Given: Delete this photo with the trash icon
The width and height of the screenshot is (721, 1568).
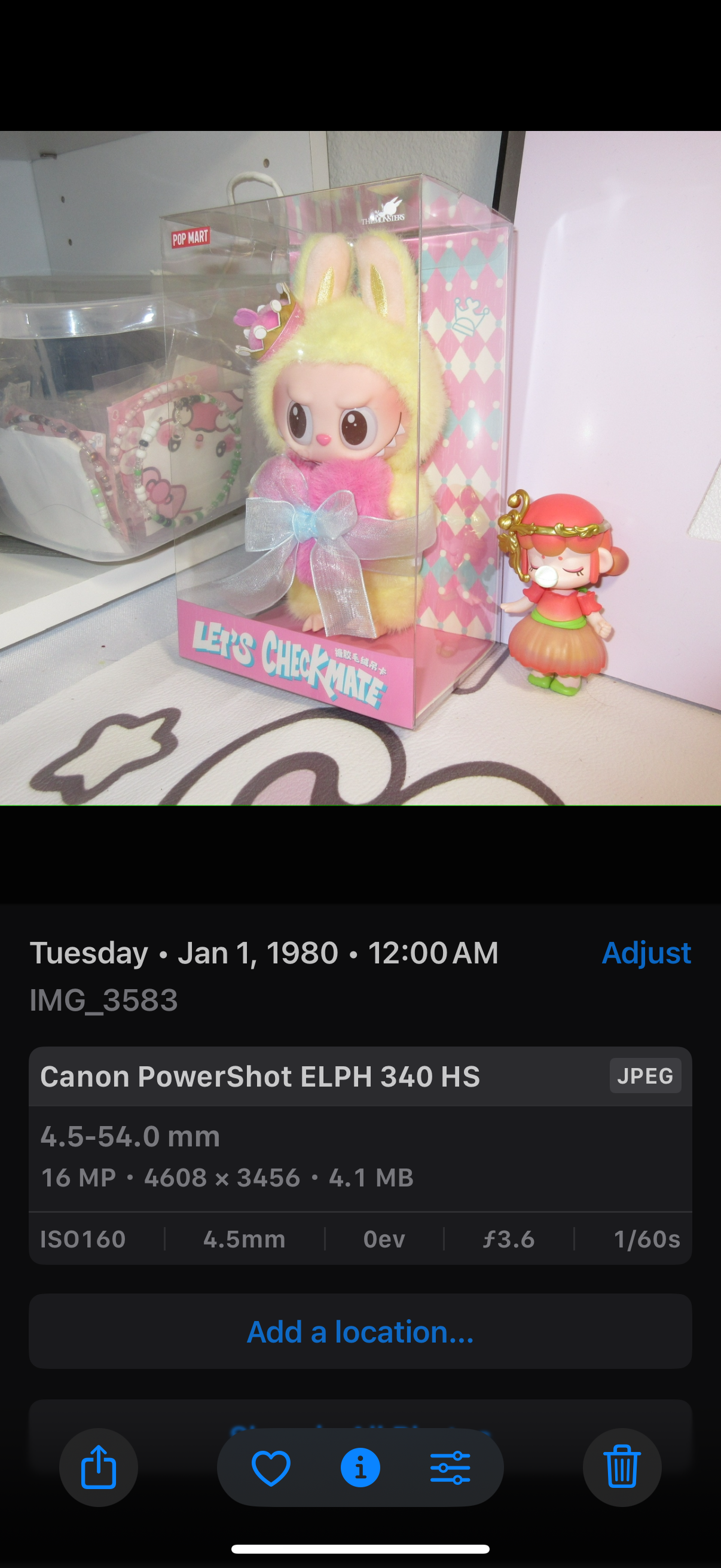Looking at the screenshot, I should click(622, 1467).
